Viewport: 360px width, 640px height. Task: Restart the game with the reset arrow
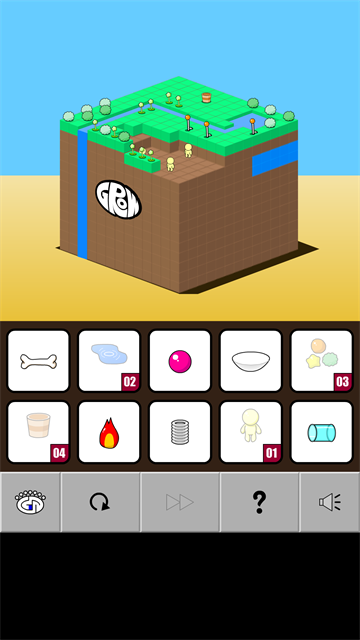(x=100, y=502)
